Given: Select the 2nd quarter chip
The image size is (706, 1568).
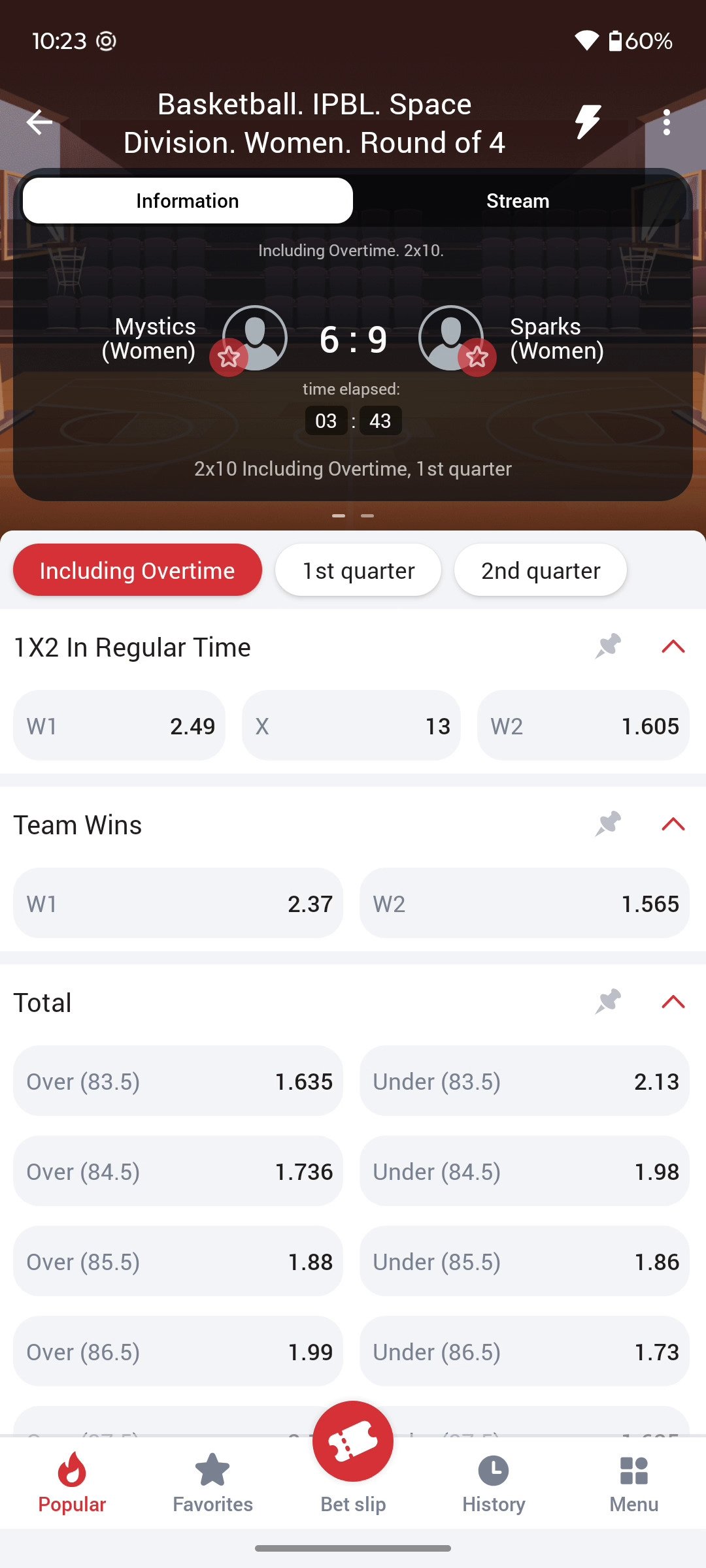Looking at the screenshot, I should coord(541,570).
